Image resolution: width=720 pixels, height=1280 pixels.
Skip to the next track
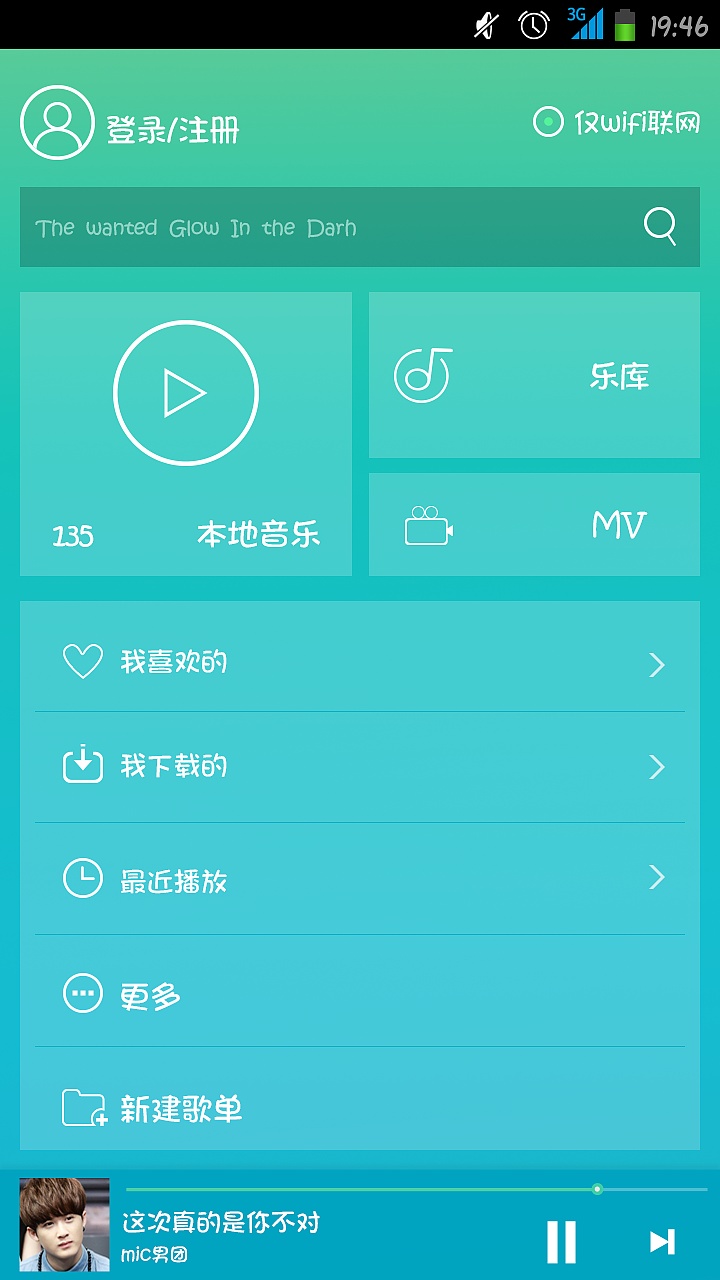point(661,1242)
